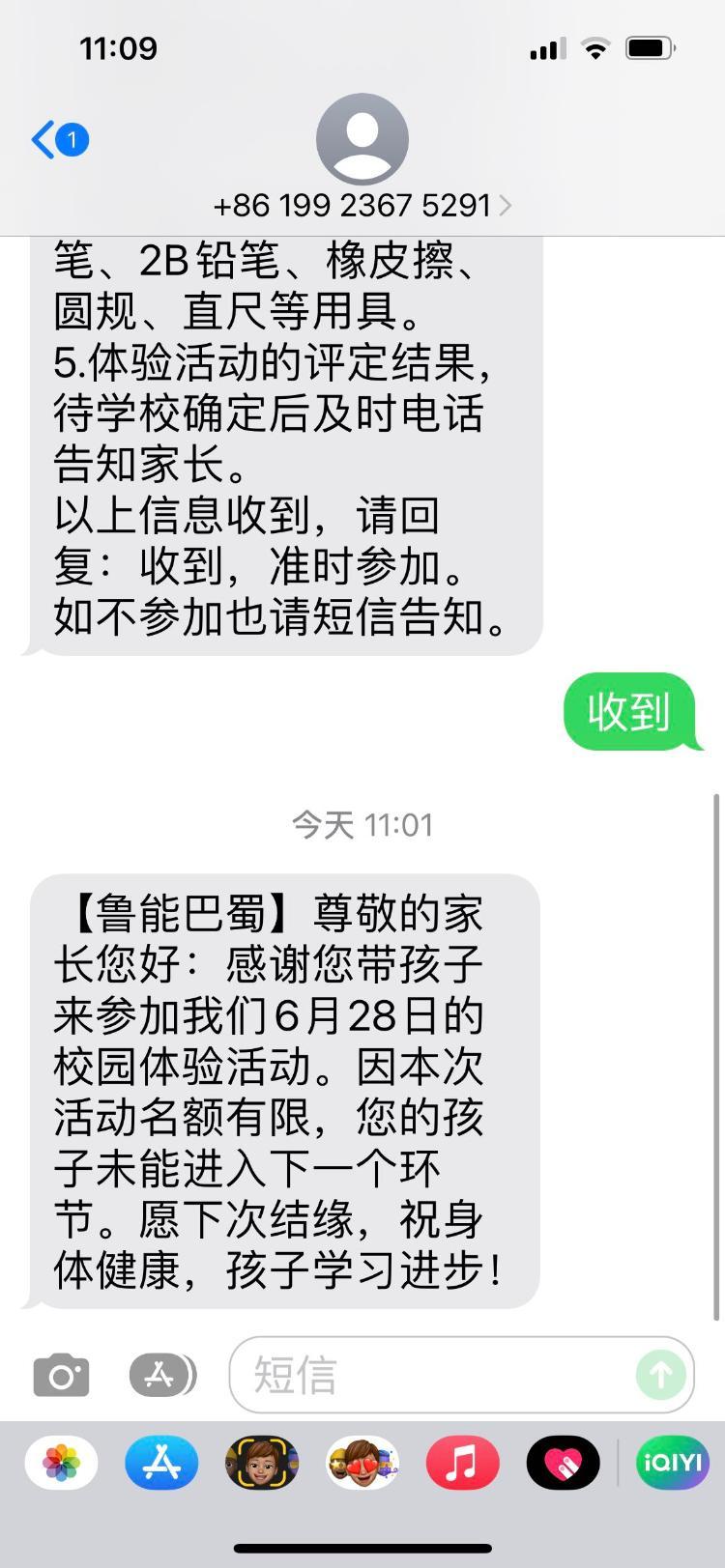The width and height of the screenshot is (725, 1568).
Task: Open contact details for +86 199 2367 5291
Action: [x=362, y=205]
